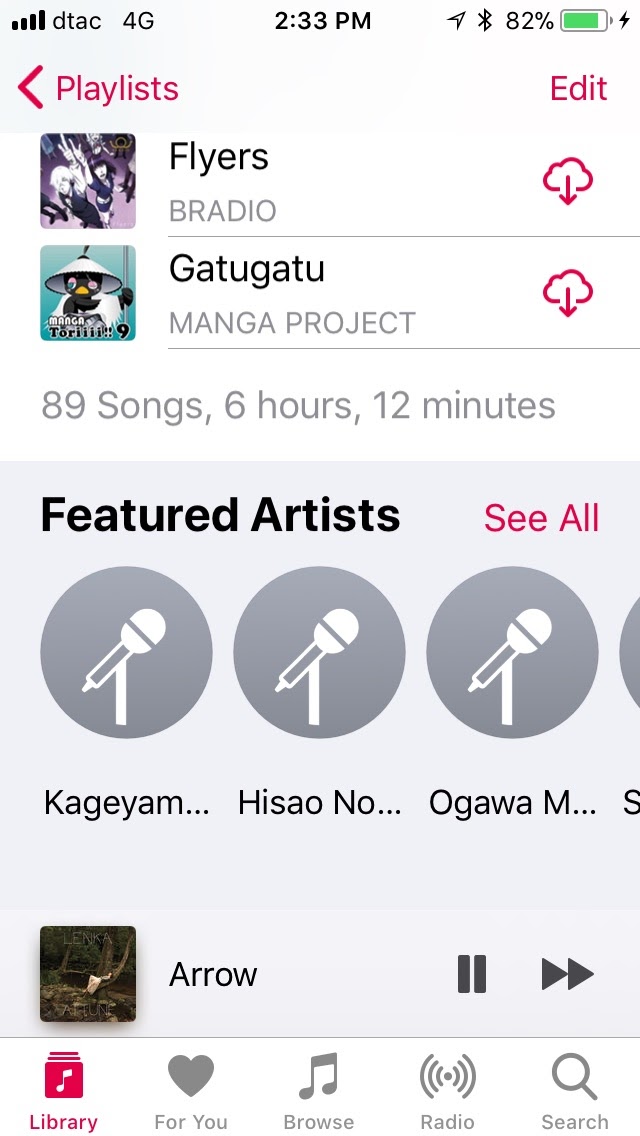
Task: Open the Flyers song by BRADIO
Action: (x=320, y=181)
